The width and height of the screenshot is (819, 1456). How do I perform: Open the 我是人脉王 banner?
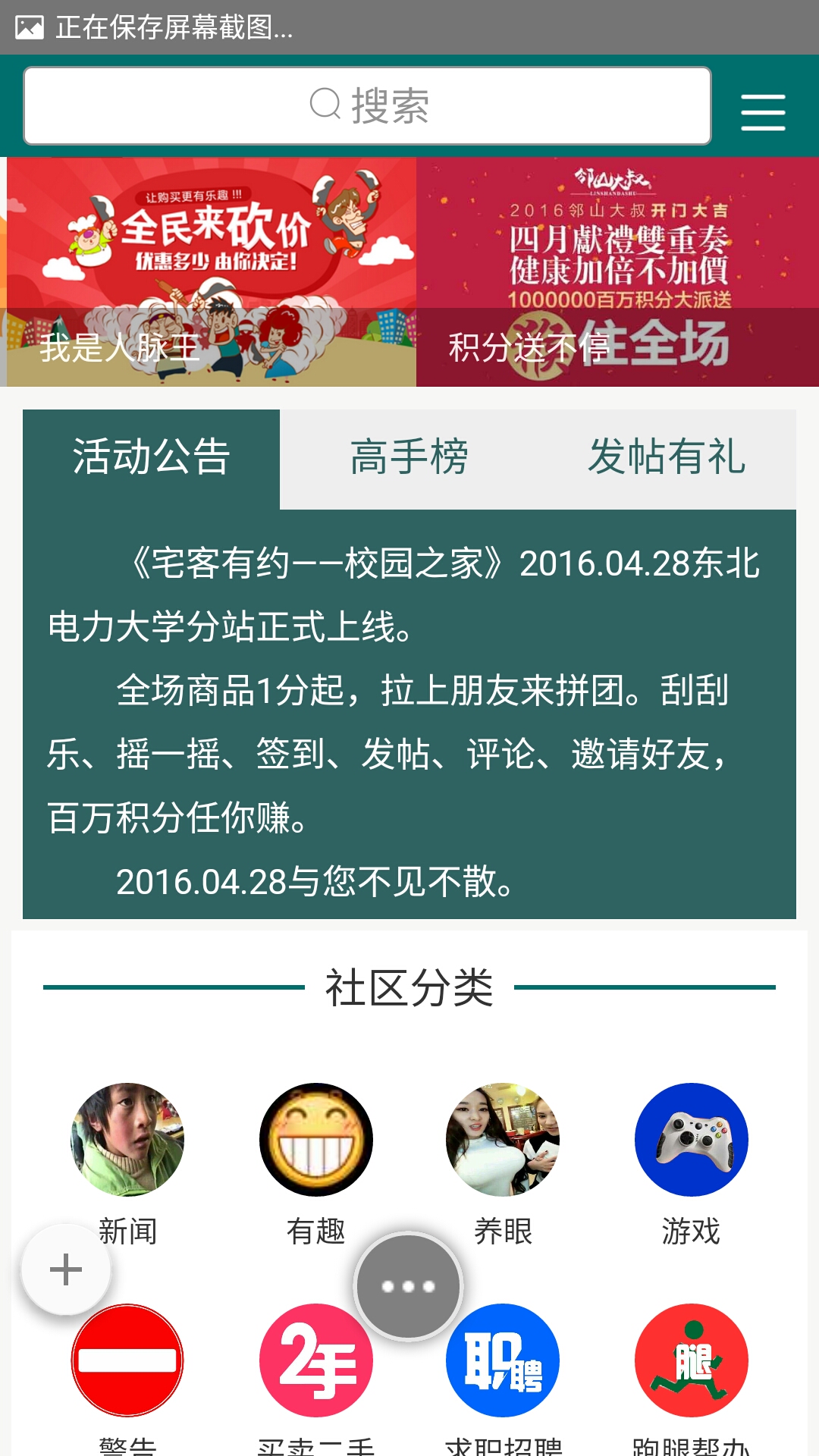pyautogui.click(x=212, y=271)
